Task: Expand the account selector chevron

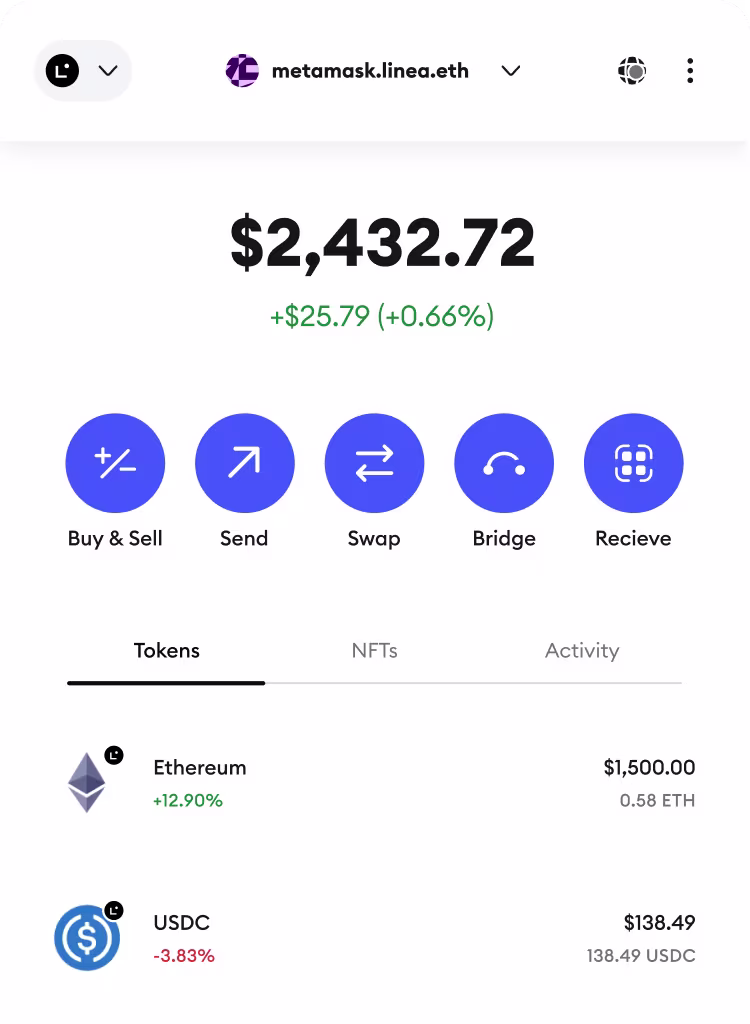Action: pos(106,70)
